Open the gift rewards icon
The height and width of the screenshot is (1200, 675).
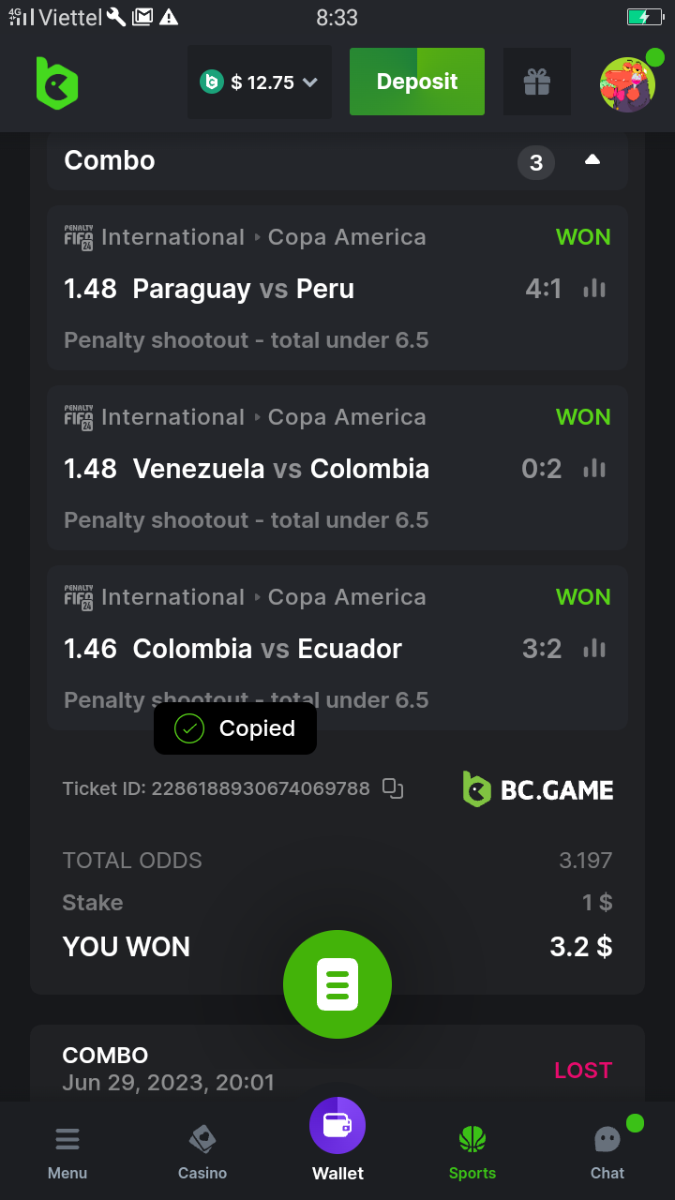537,82
